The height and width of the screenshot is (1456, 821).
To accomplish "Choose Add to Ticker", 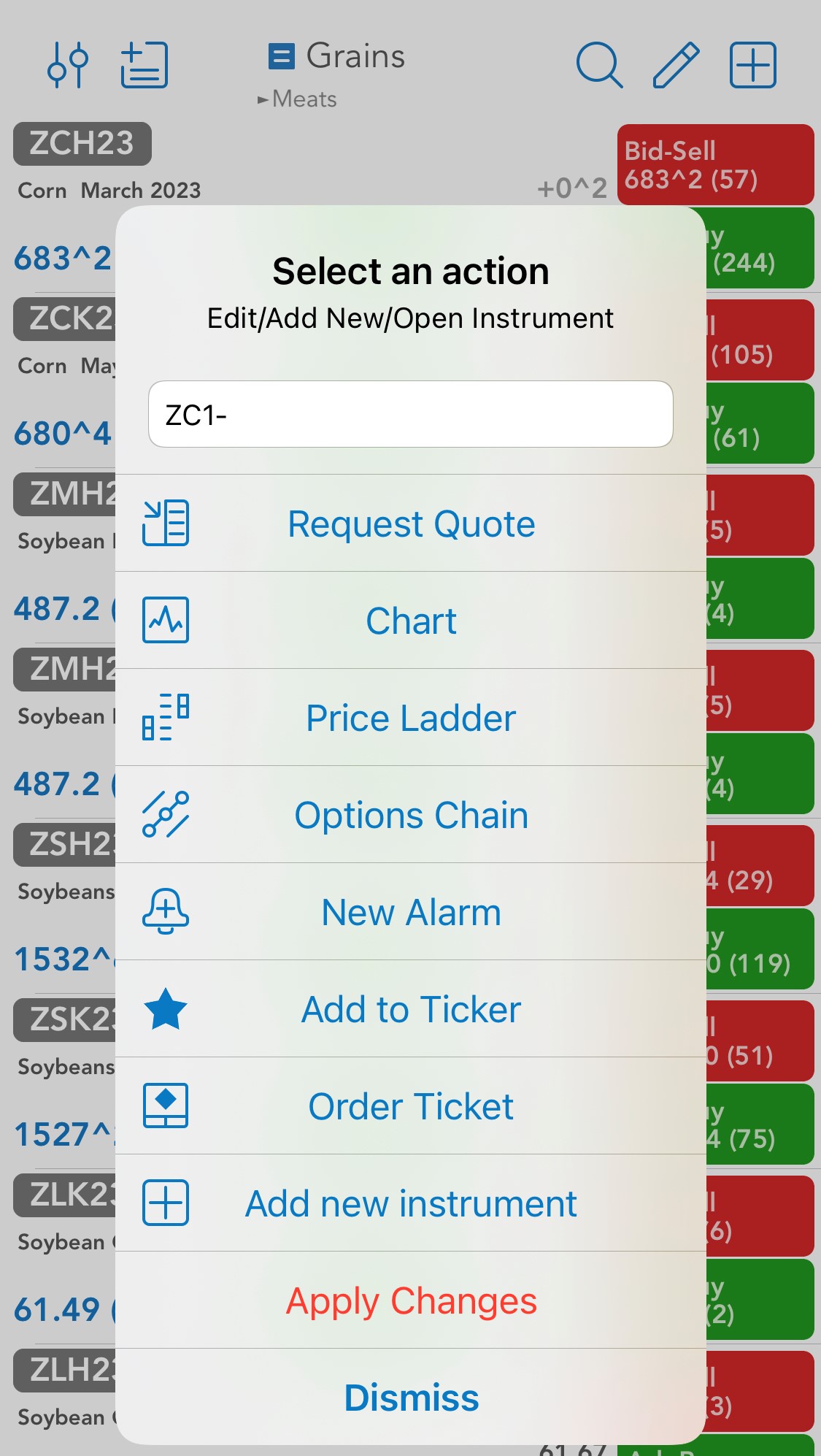I will coord(410,1009).
